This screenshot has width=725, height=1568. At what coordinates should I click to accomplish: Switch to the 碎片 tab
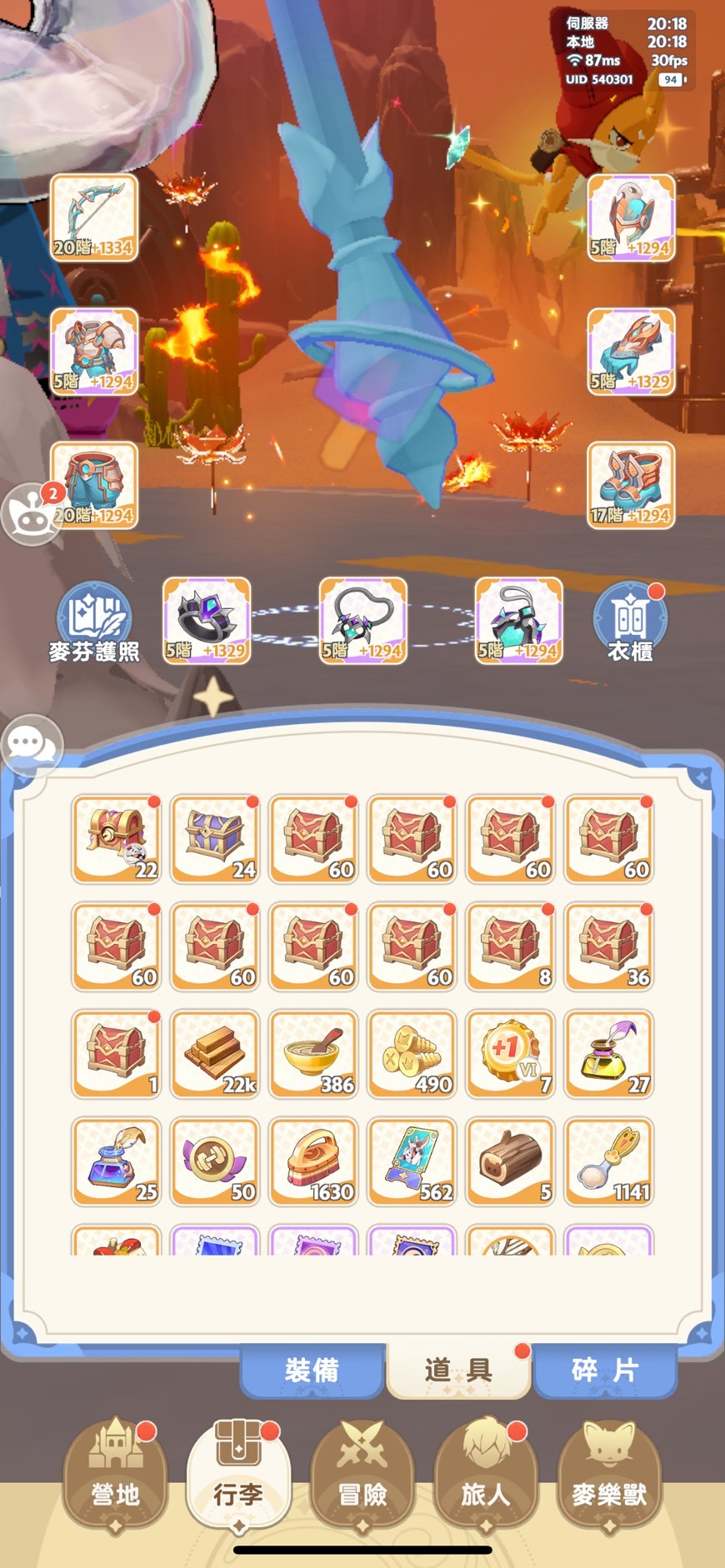(x=604, y=1371)
